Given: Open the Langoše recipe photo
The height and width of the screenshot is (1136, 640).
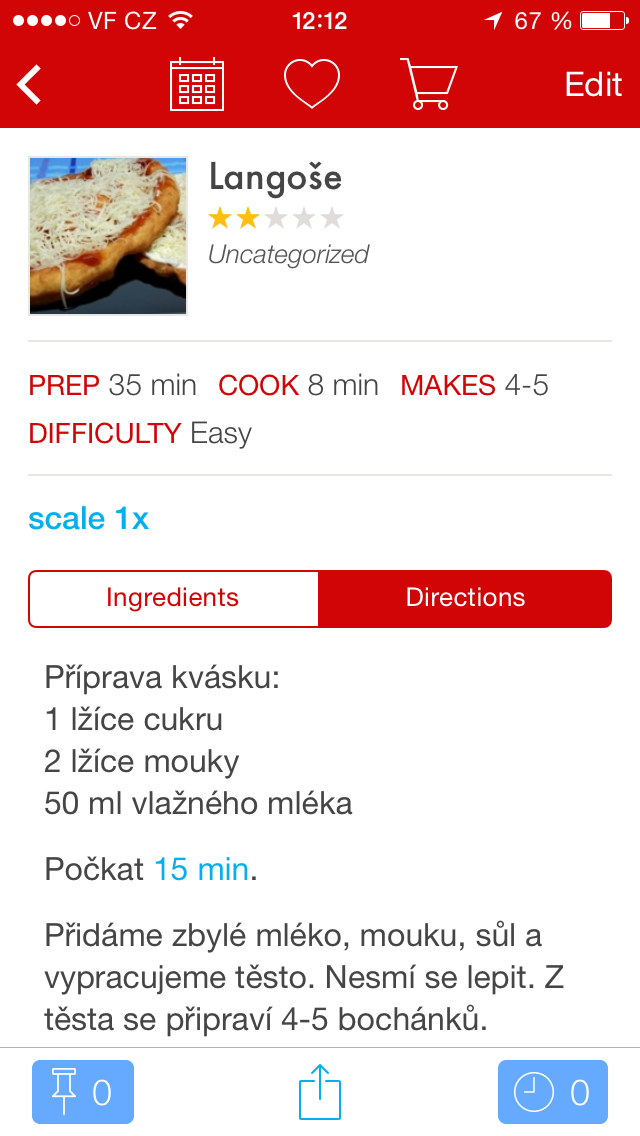Looking at the screenshot, I should 108,236.
